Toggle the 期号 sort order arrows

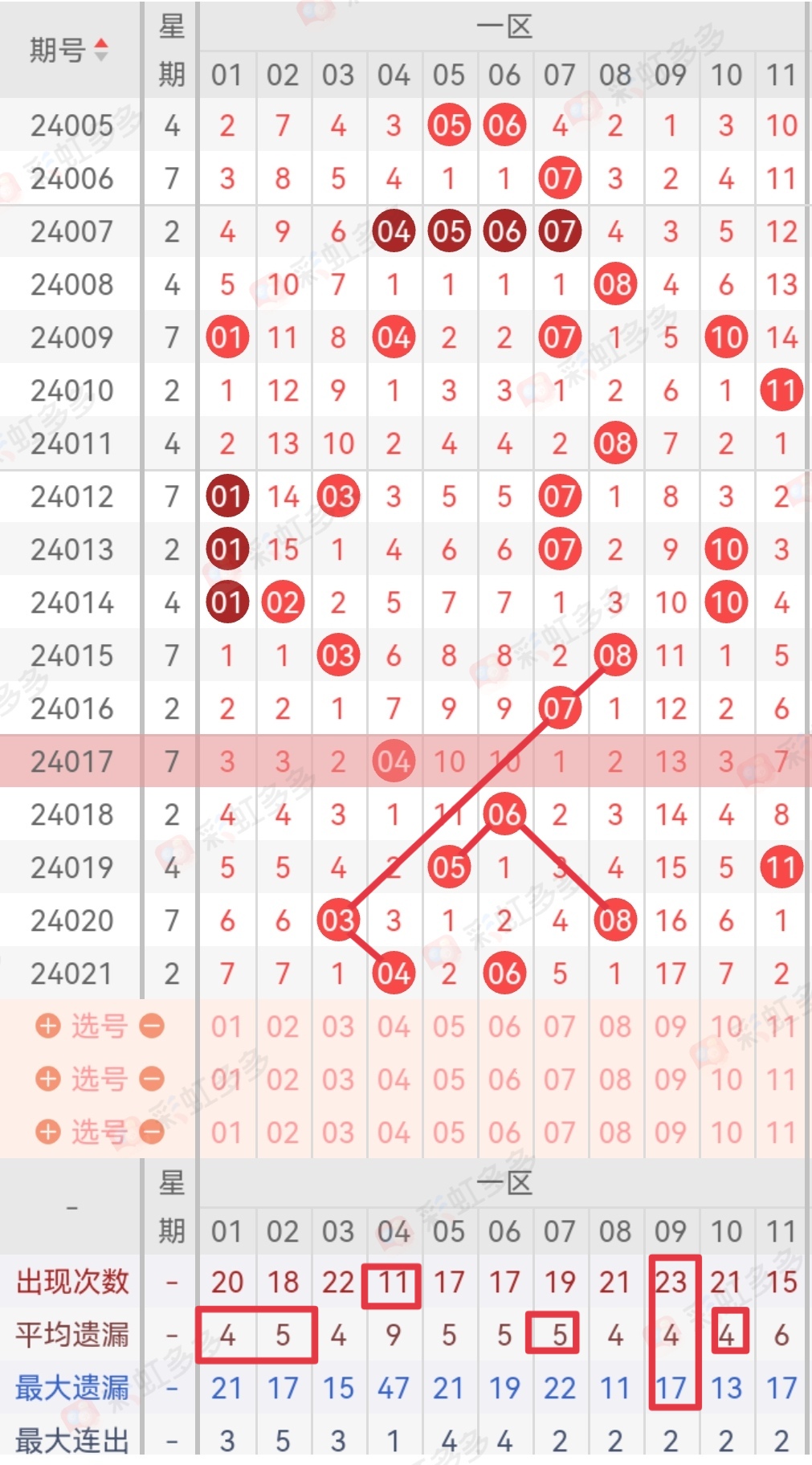(101, 50)
